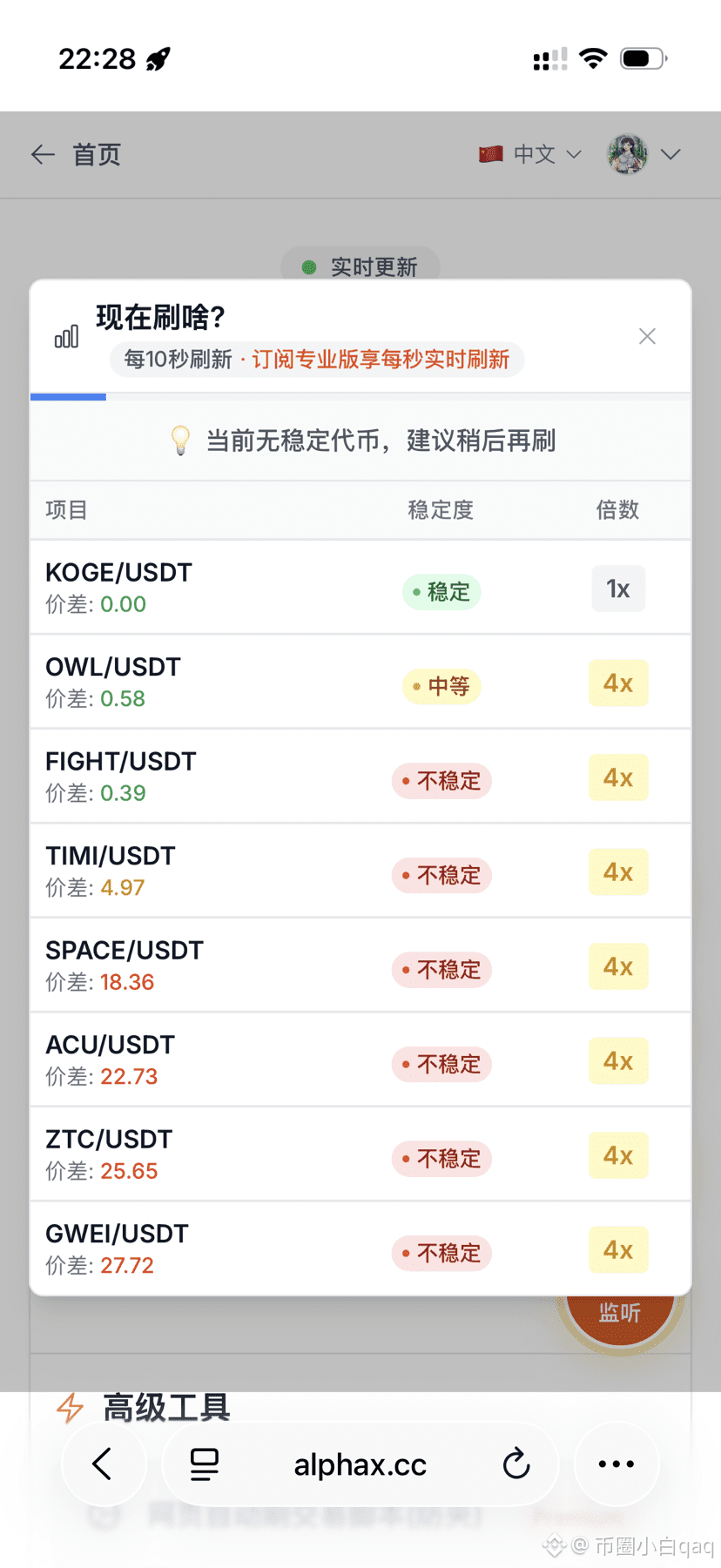Image resolution: width=721 pixels, height=1568 pixels.
Task: Tap the orange 监听 button
Action: point(620,1311)
